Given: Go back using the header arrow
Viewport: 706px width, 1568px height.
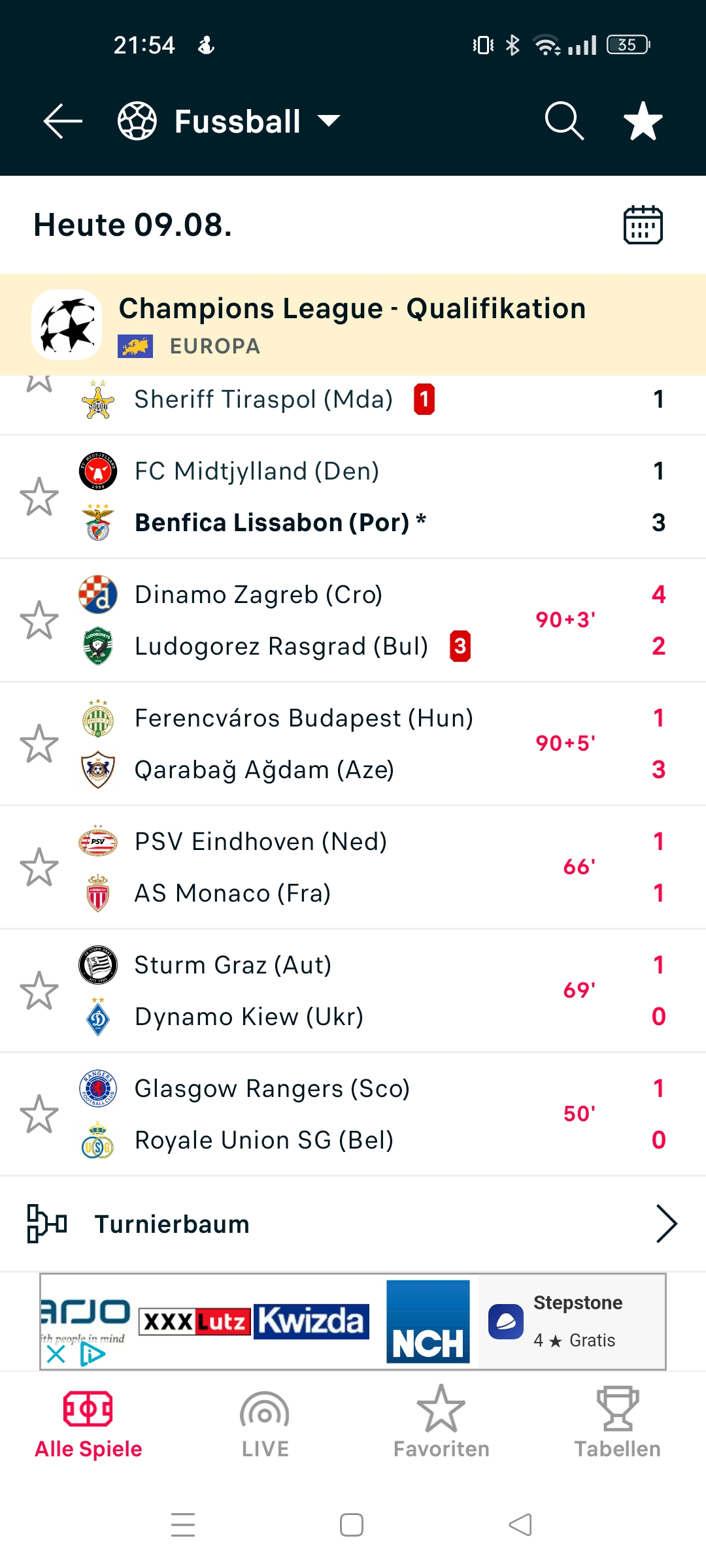Looking at the screenshot, I should [63, 122].
